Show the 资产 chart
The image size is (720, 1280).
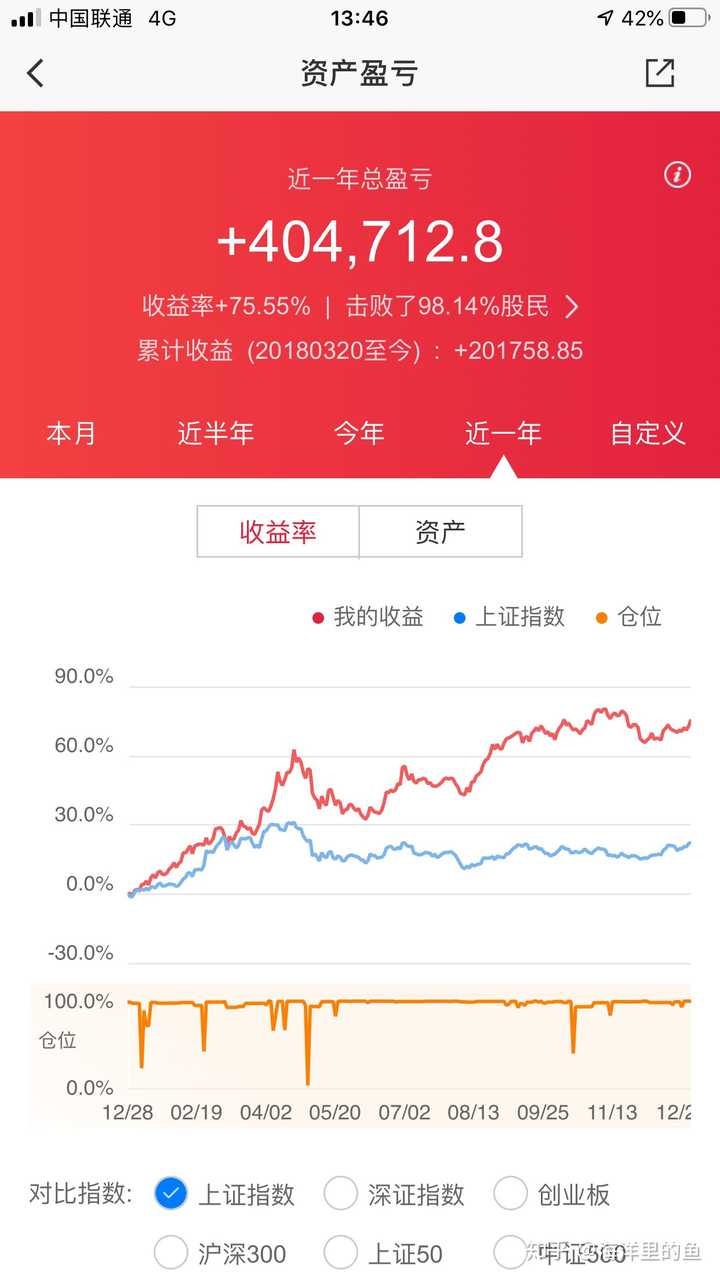[440, 531]
